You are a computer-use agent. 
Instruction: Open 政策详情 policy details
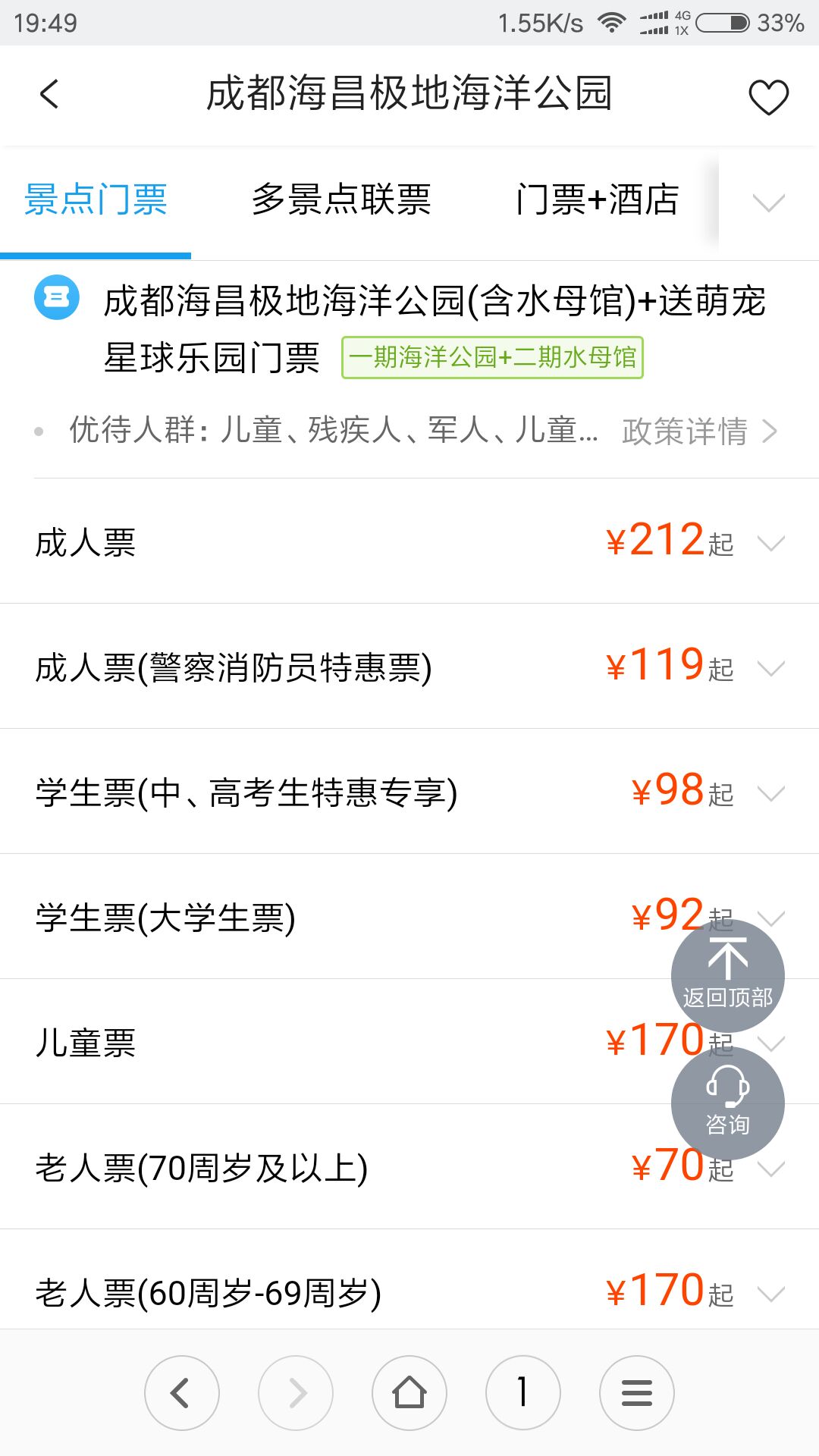click(698, 431)
